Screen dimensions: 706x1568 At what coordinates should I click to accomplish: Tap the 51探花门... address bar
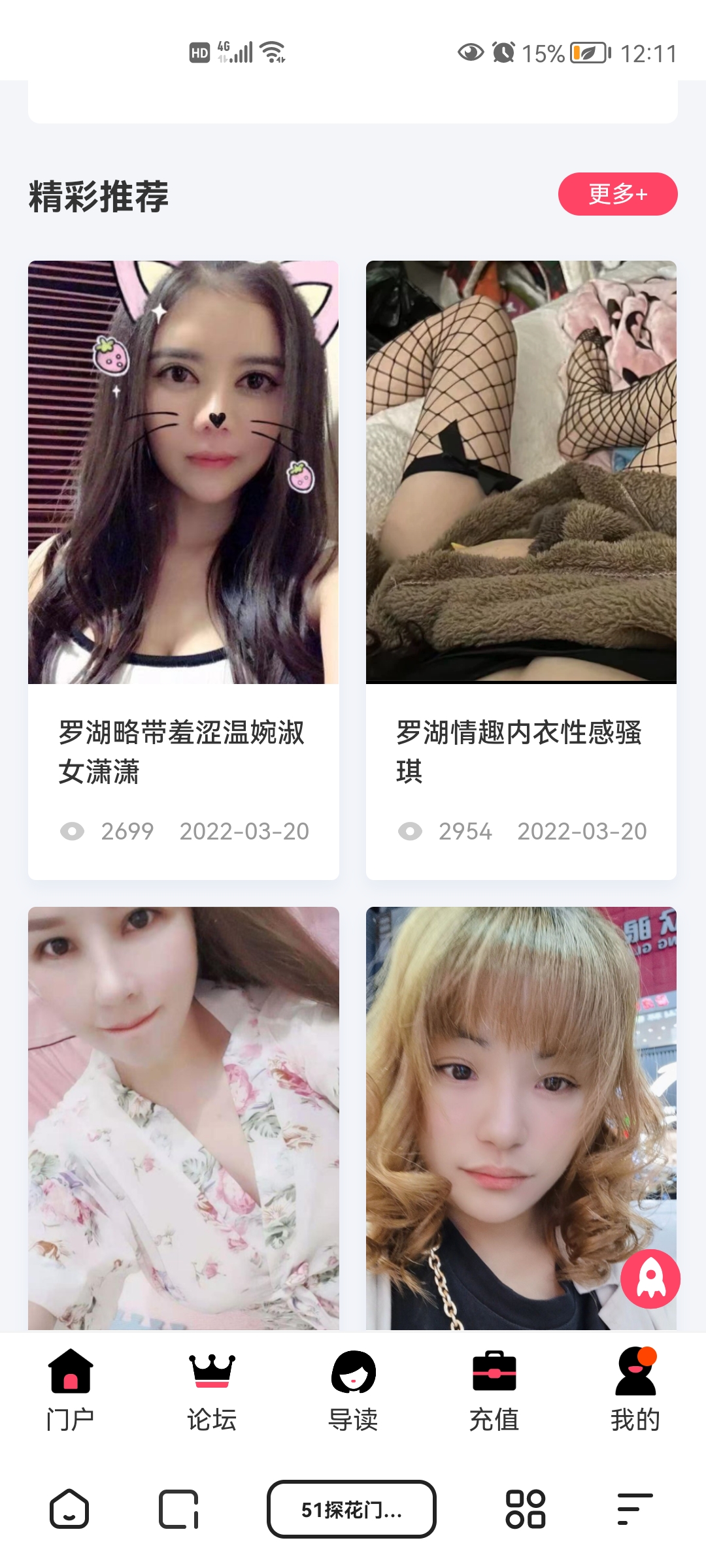(x=352, y=1509)
